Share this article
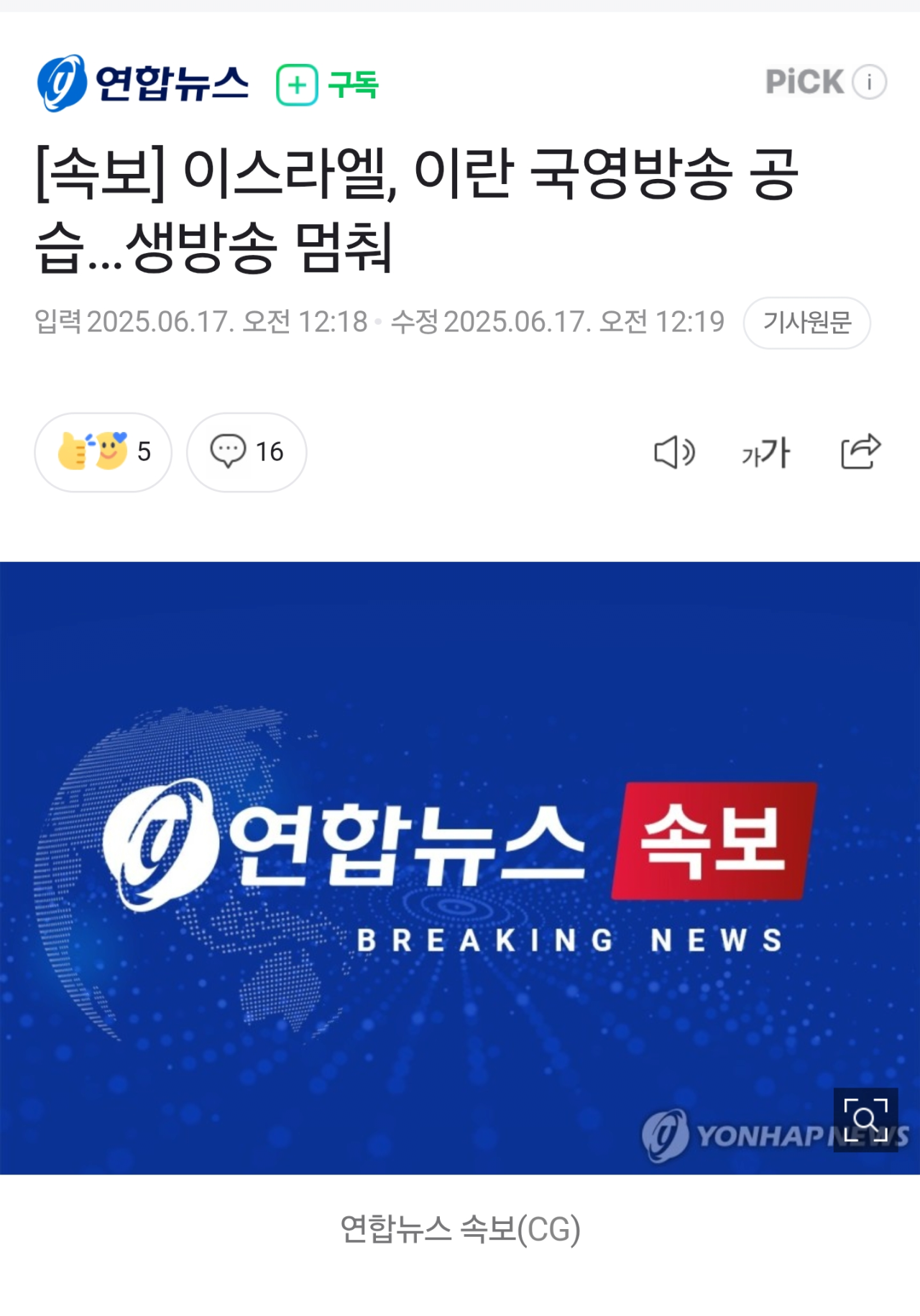 pyautogui.click(x=860, y=452)
